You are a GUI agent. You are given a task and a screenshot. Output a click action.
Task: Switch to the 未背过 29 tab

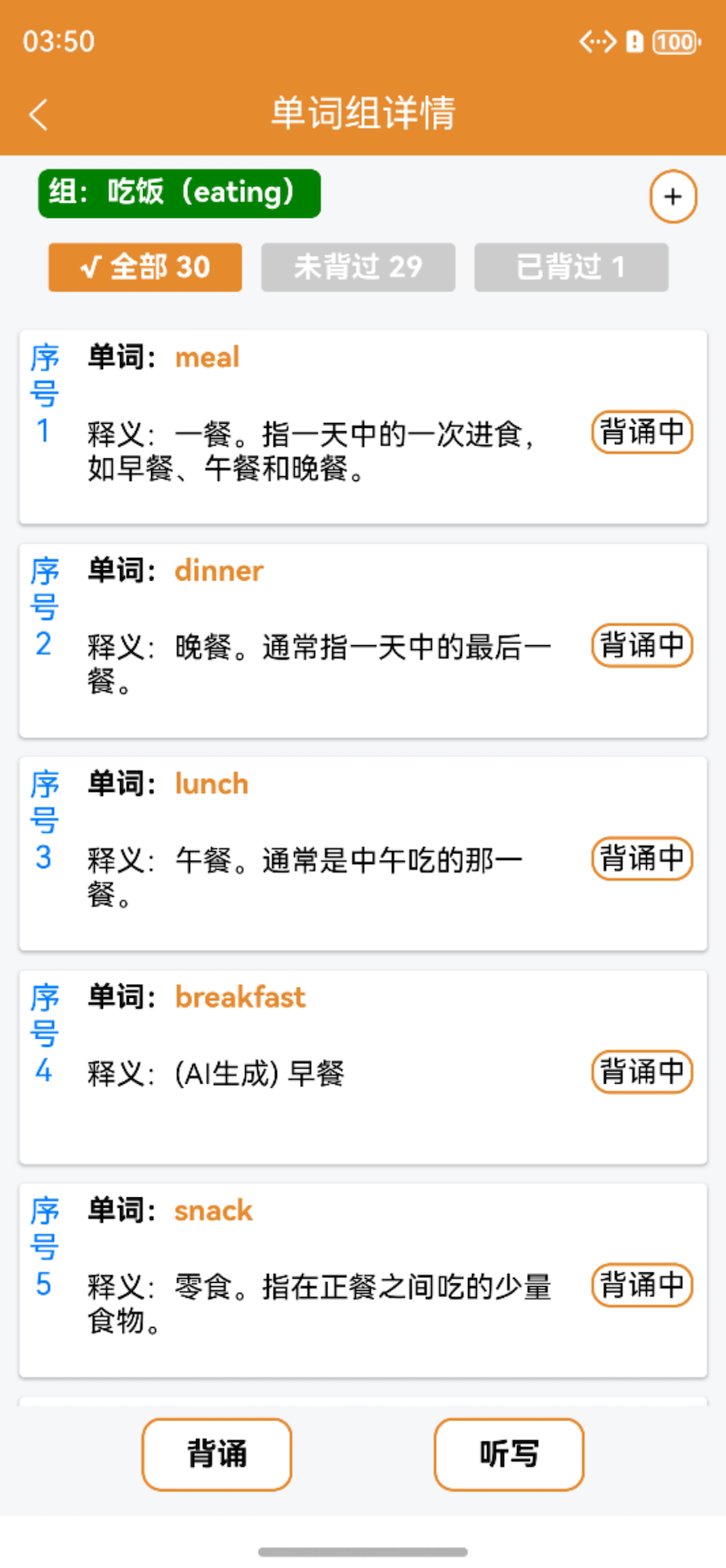coord(358,267)
